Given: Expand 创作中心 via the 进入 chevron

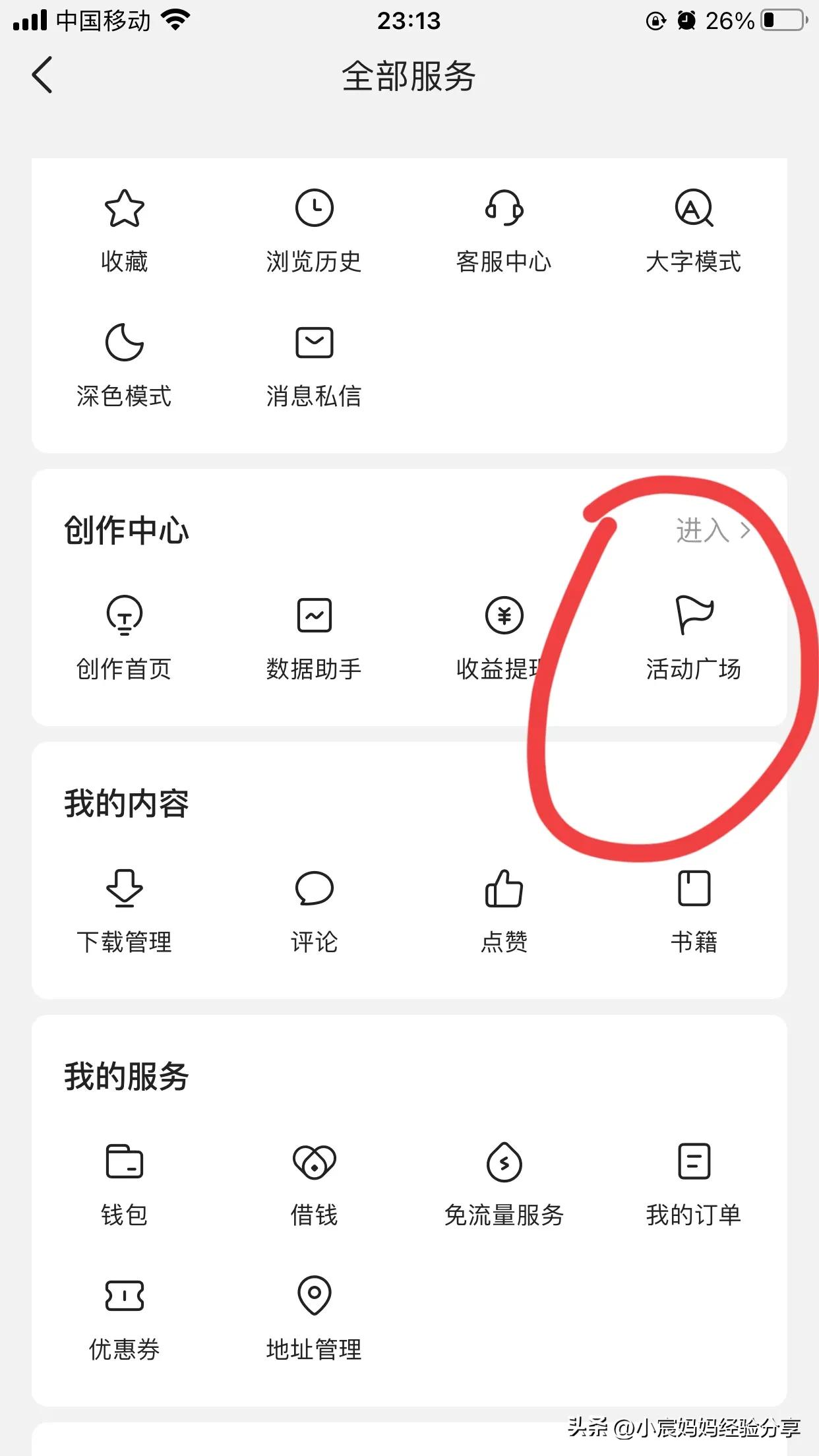Looking at the screenshot, I should (x=709, y=531).
